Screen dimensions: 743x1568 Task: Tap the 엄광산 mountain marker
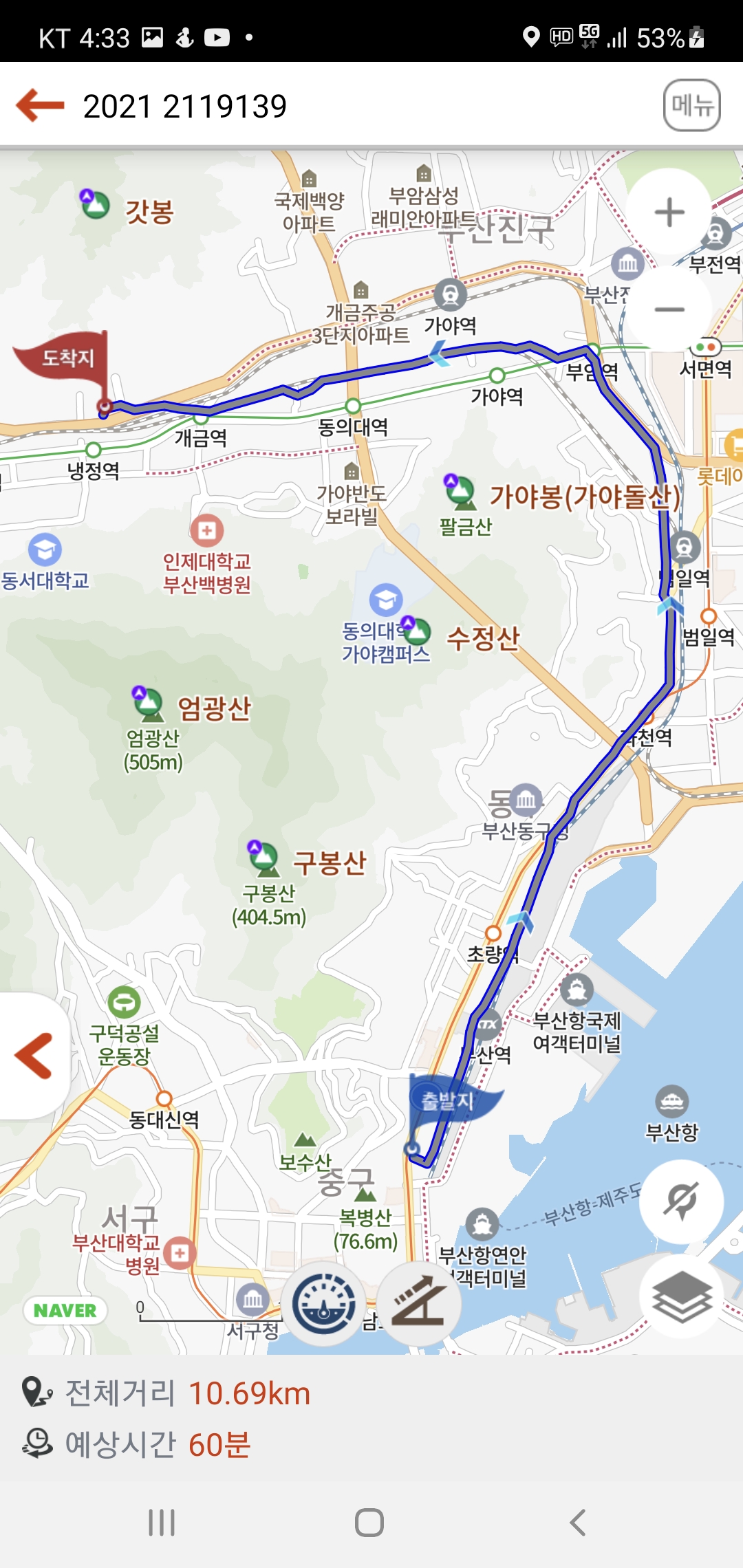coord(148,705)
